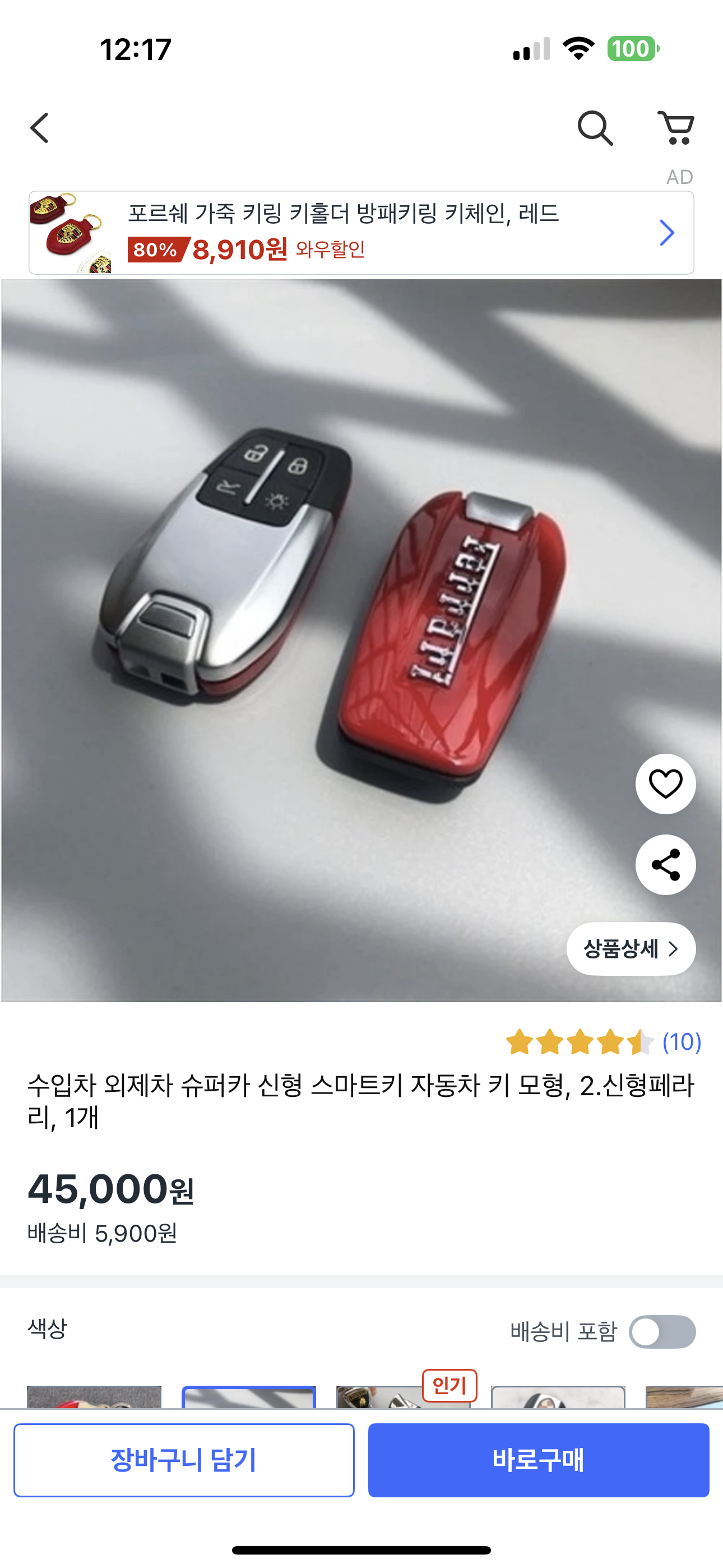Tap 장바구니 담기 button
The image size is (723, 1568).
184,1460
